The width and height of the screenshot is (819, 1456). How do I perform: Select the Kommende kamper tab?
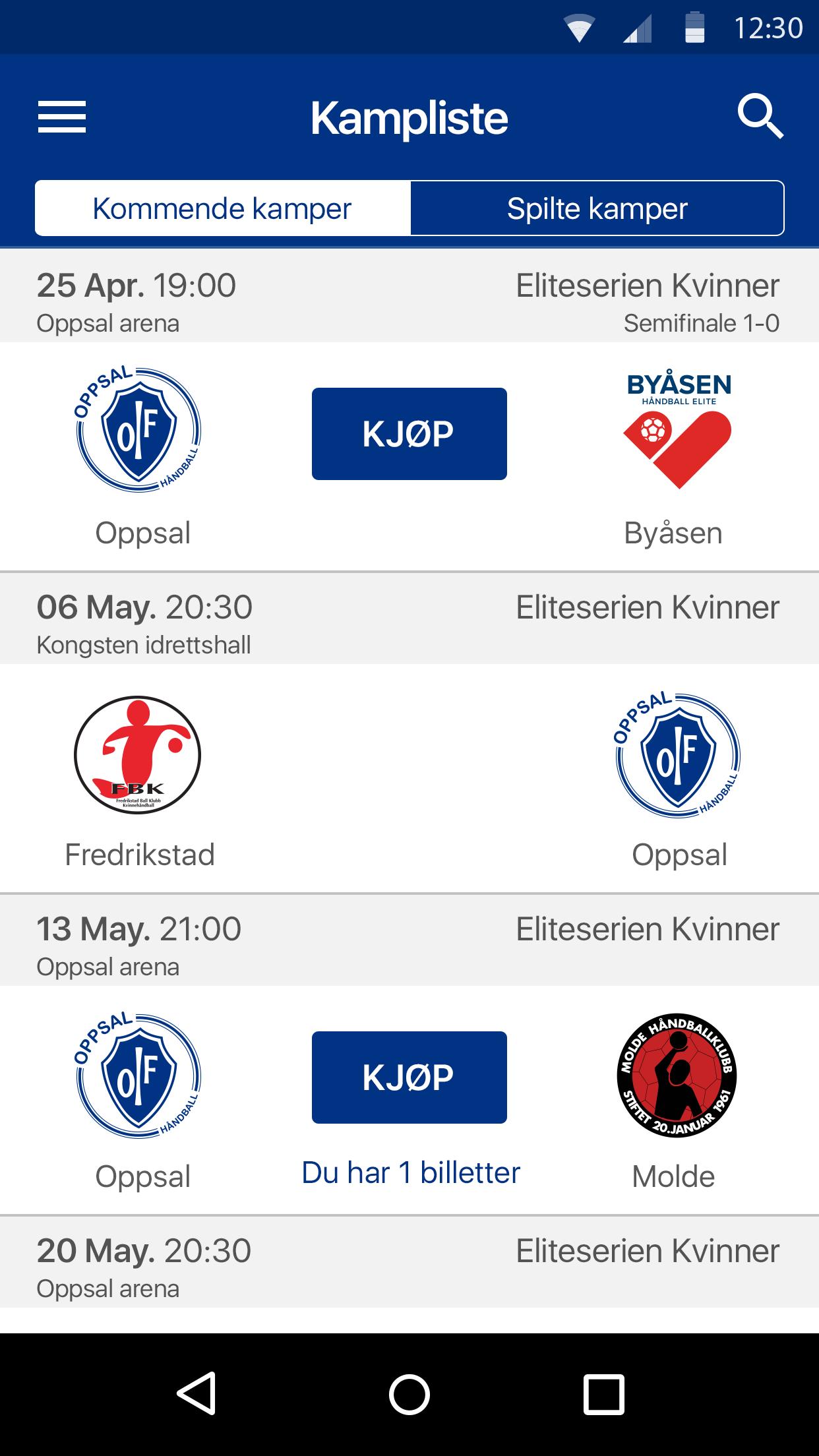click(223, 208)
